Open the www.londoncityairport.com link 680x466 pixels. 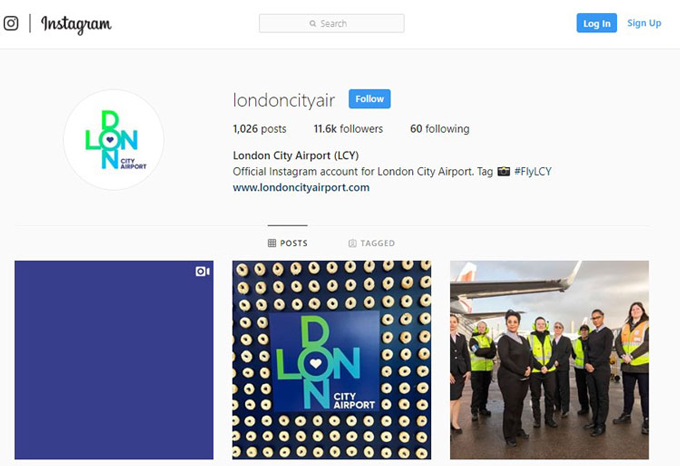pos(301,187)
